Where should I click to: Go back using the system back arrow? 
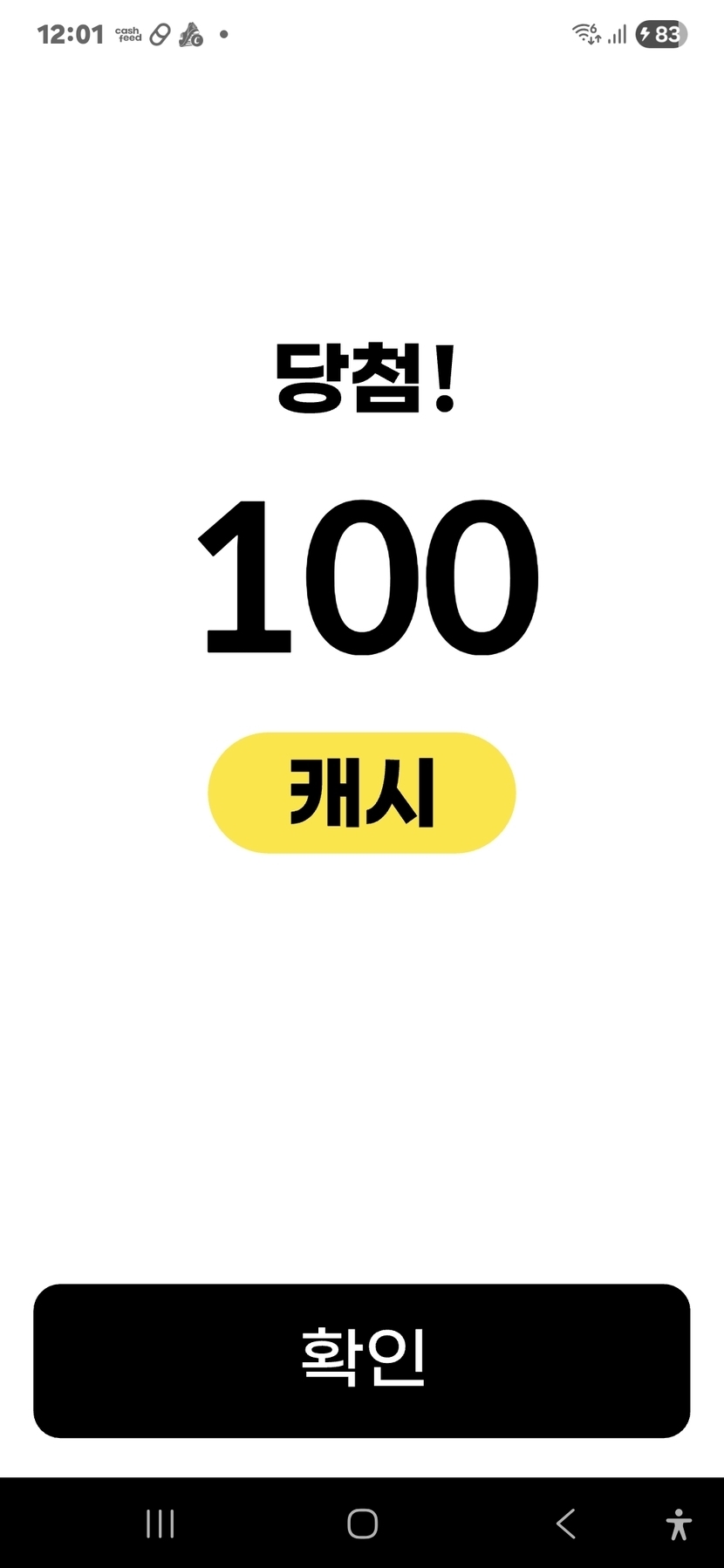565,1524
